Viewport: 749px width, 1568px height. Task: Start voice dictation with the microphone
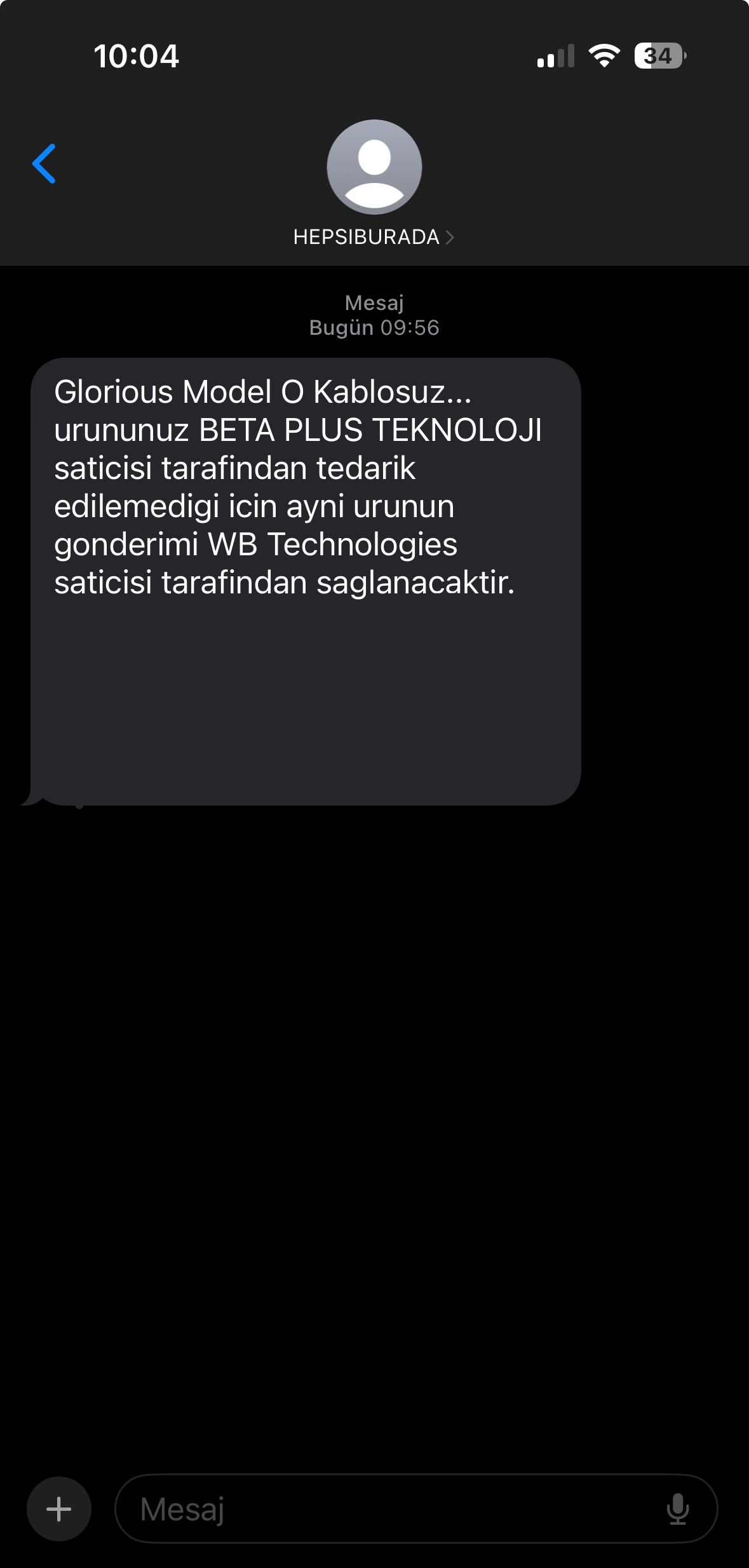tap(678, 1509)
